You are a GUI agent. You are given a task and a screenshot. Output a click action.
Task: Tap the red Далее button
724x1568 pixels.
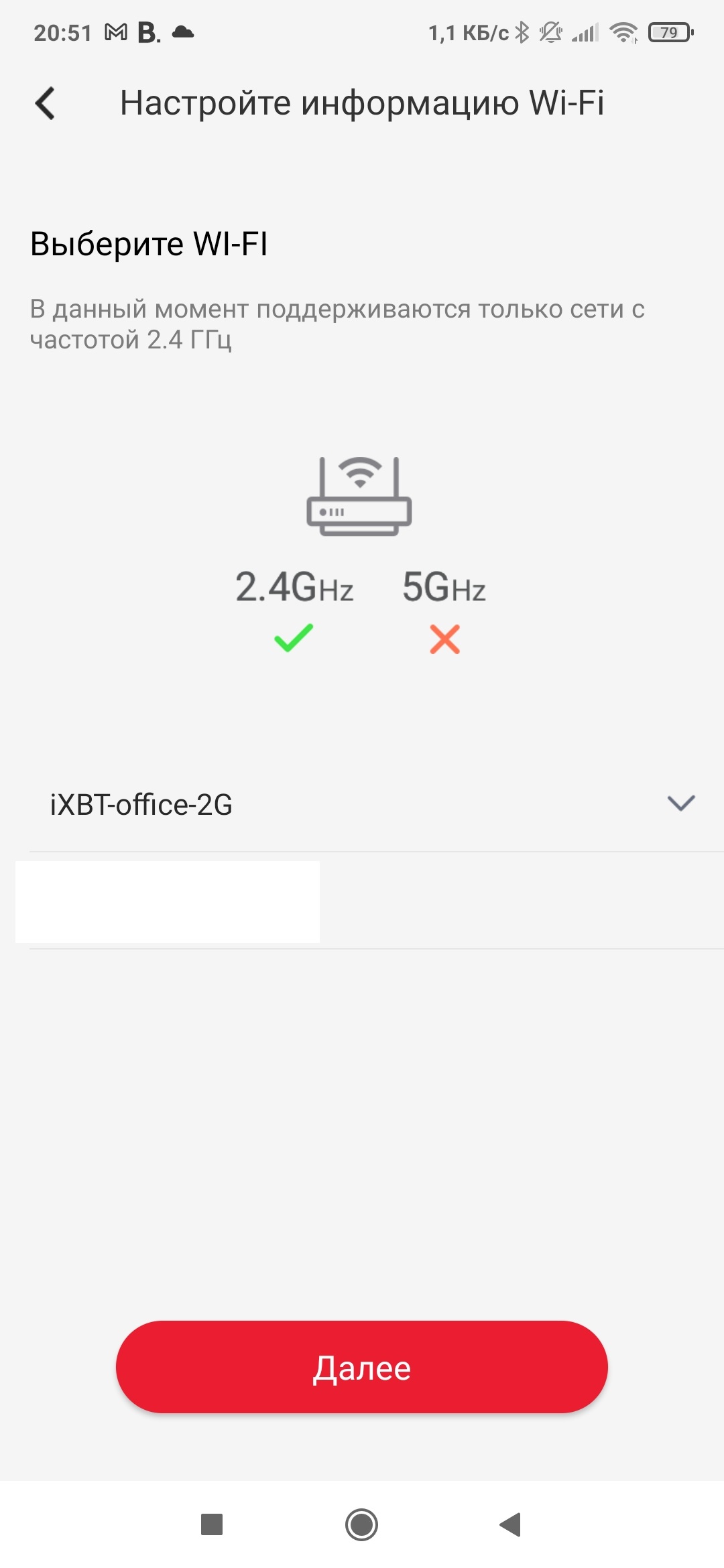click(x=362, y=1367)
